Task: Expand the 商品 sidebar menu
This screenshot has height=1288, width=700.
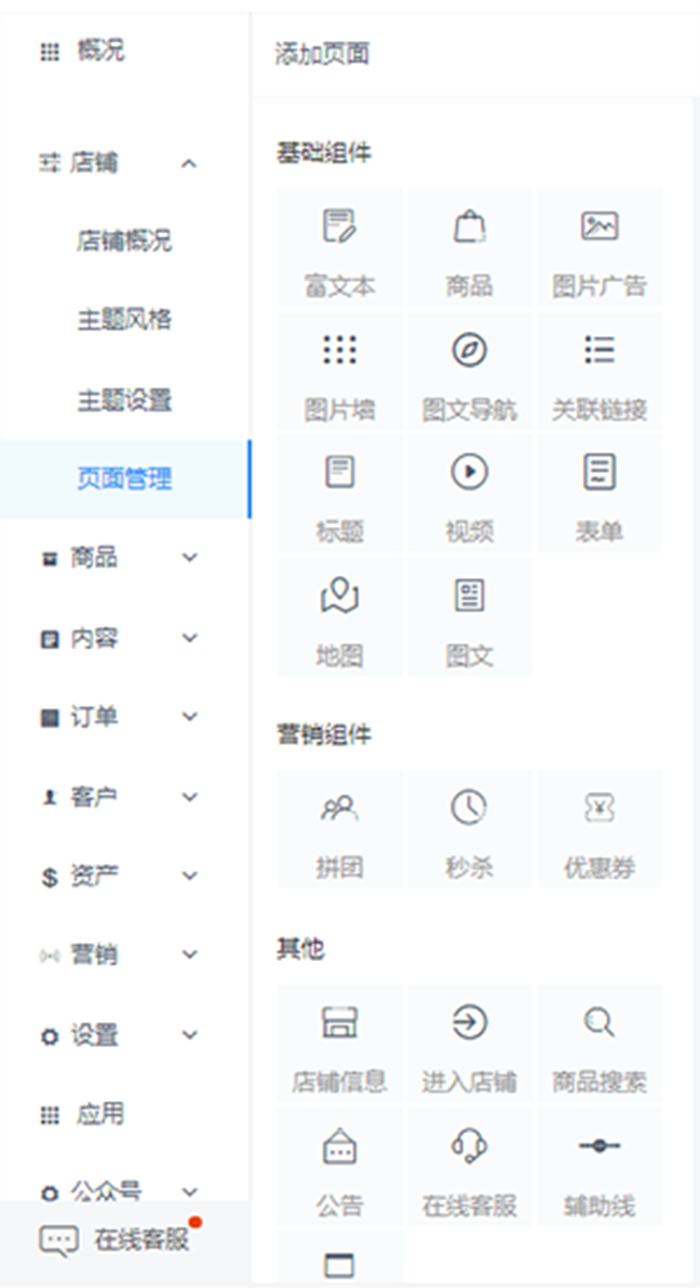Action: tap(124, 558)
